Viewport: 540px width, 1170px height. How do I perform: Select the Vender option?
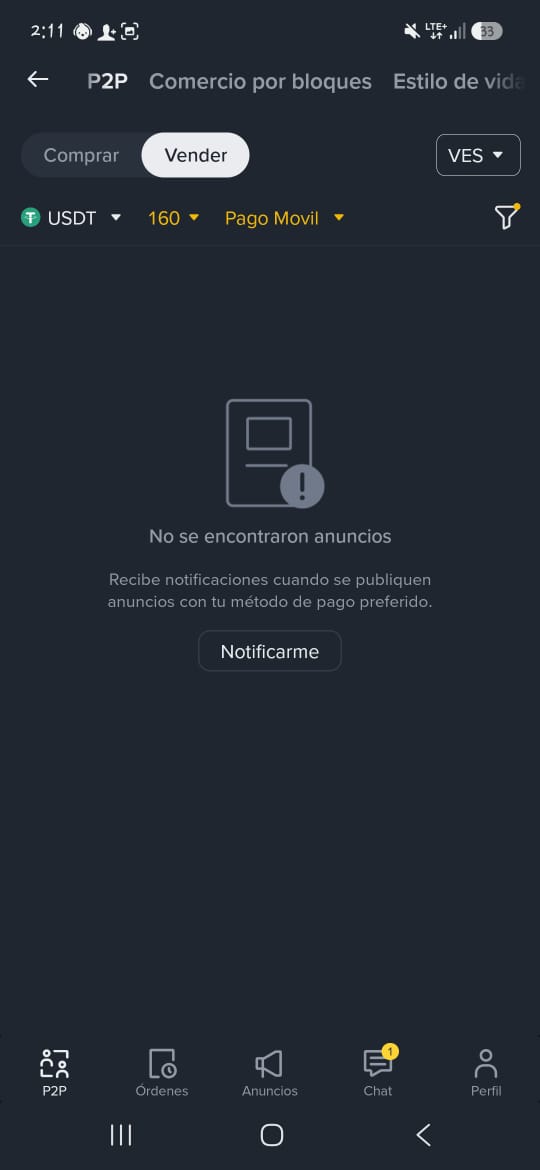point(195,155)
